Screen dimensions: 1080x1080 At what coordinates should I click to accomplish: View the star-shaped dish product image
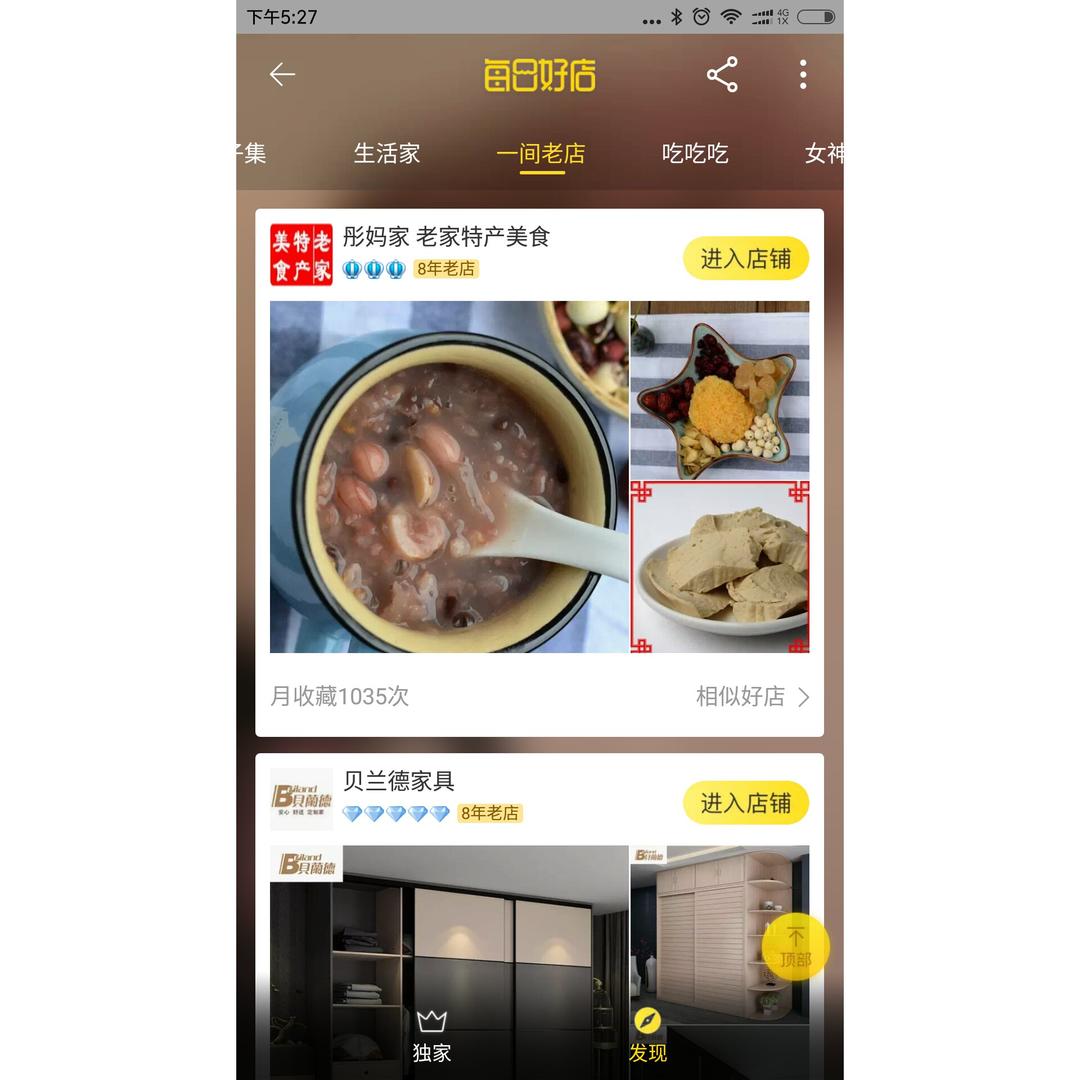tap(720, 391)
